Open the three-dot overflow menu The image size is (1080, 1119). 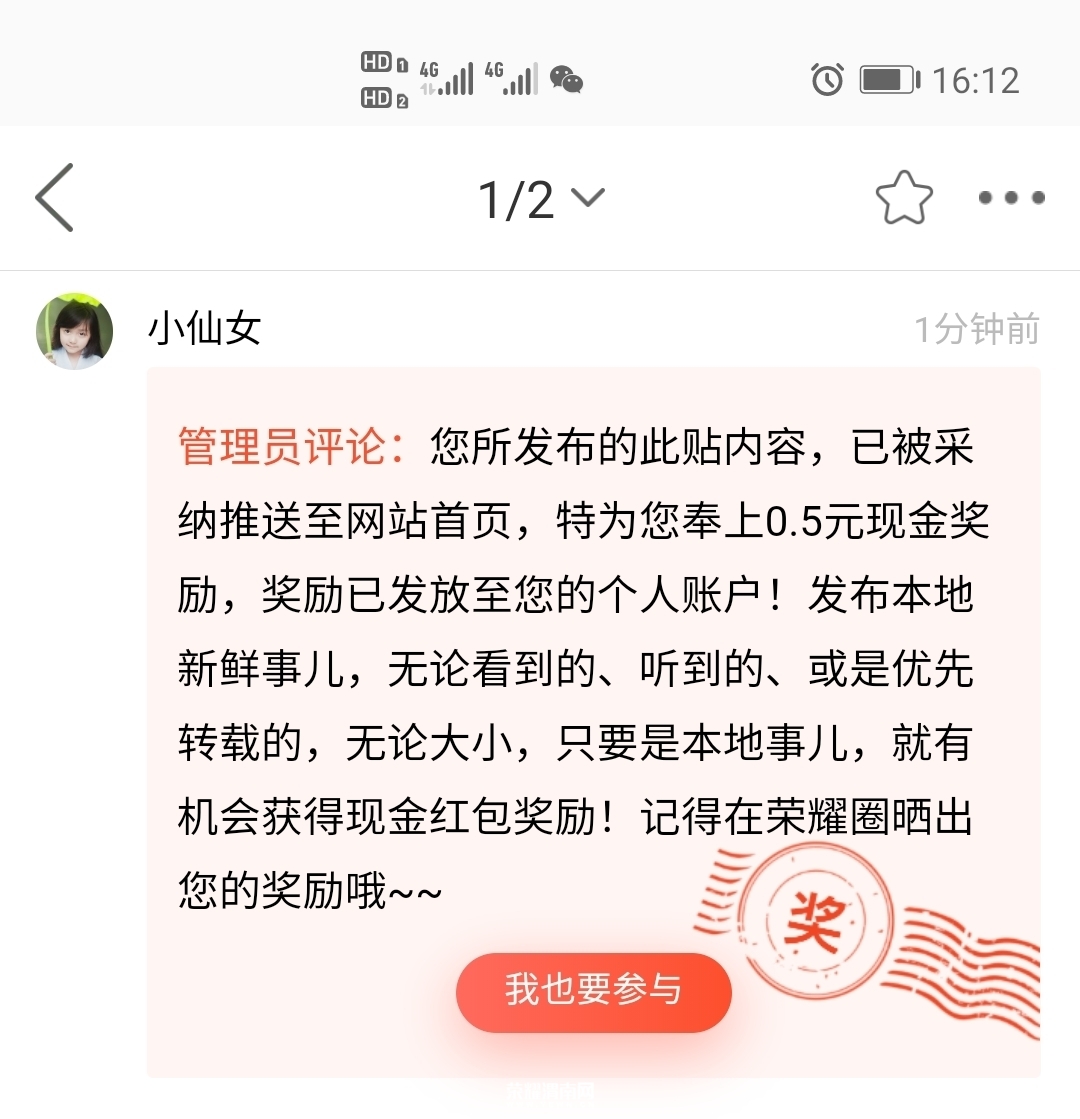[1011, 198]
